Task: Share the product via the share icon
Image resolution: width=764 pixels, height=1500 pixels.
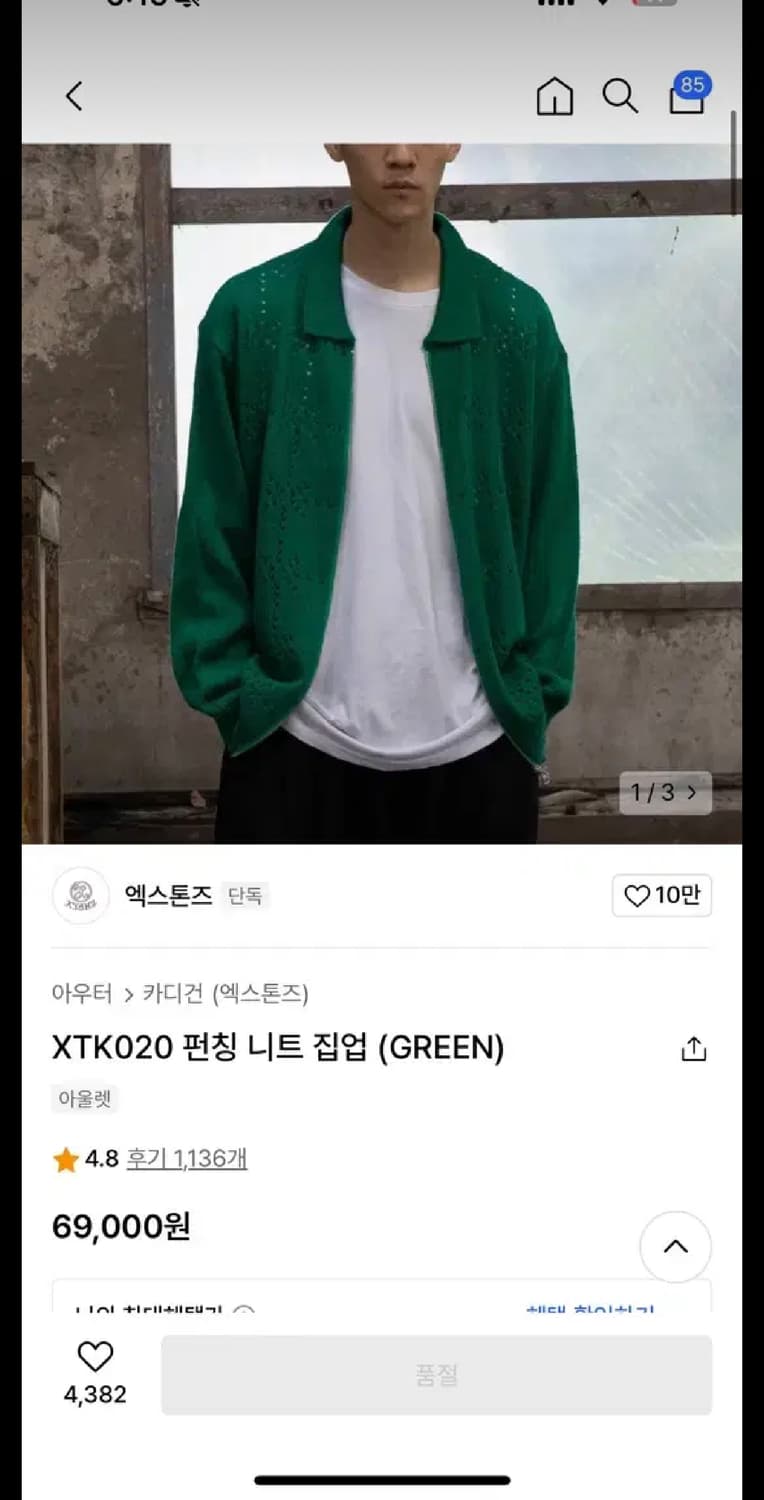Action: [694, 1048]
